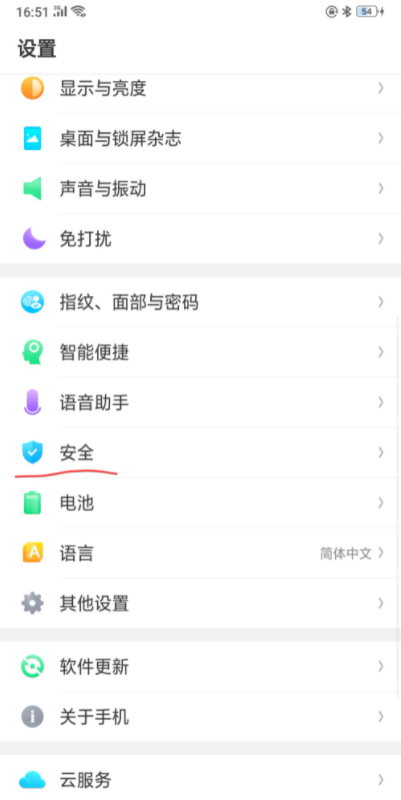Open 软件更新
401x800 pixels.
(200, 666)
